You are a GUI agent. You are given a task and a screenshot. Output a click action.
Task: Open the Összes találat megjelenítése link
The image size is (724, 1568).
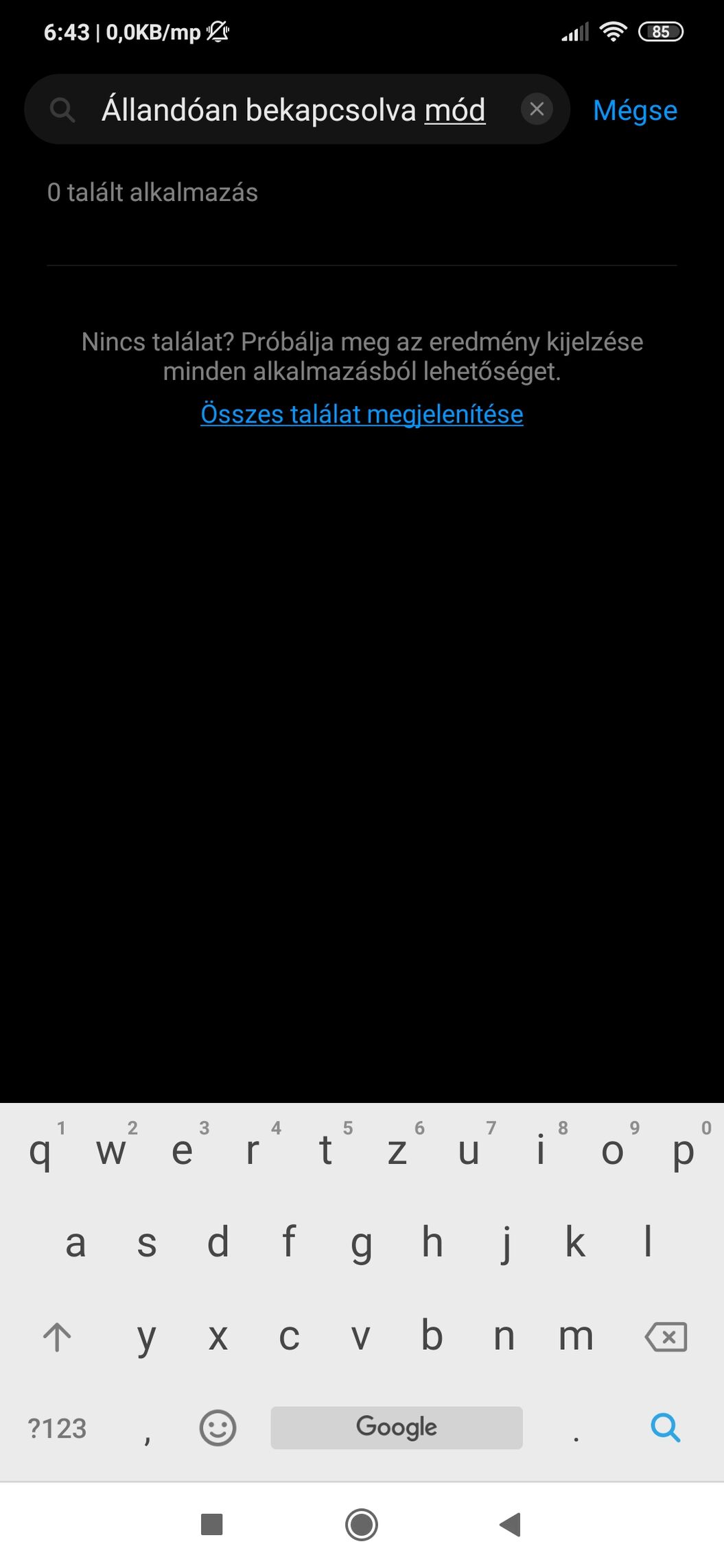click(362, 414)
